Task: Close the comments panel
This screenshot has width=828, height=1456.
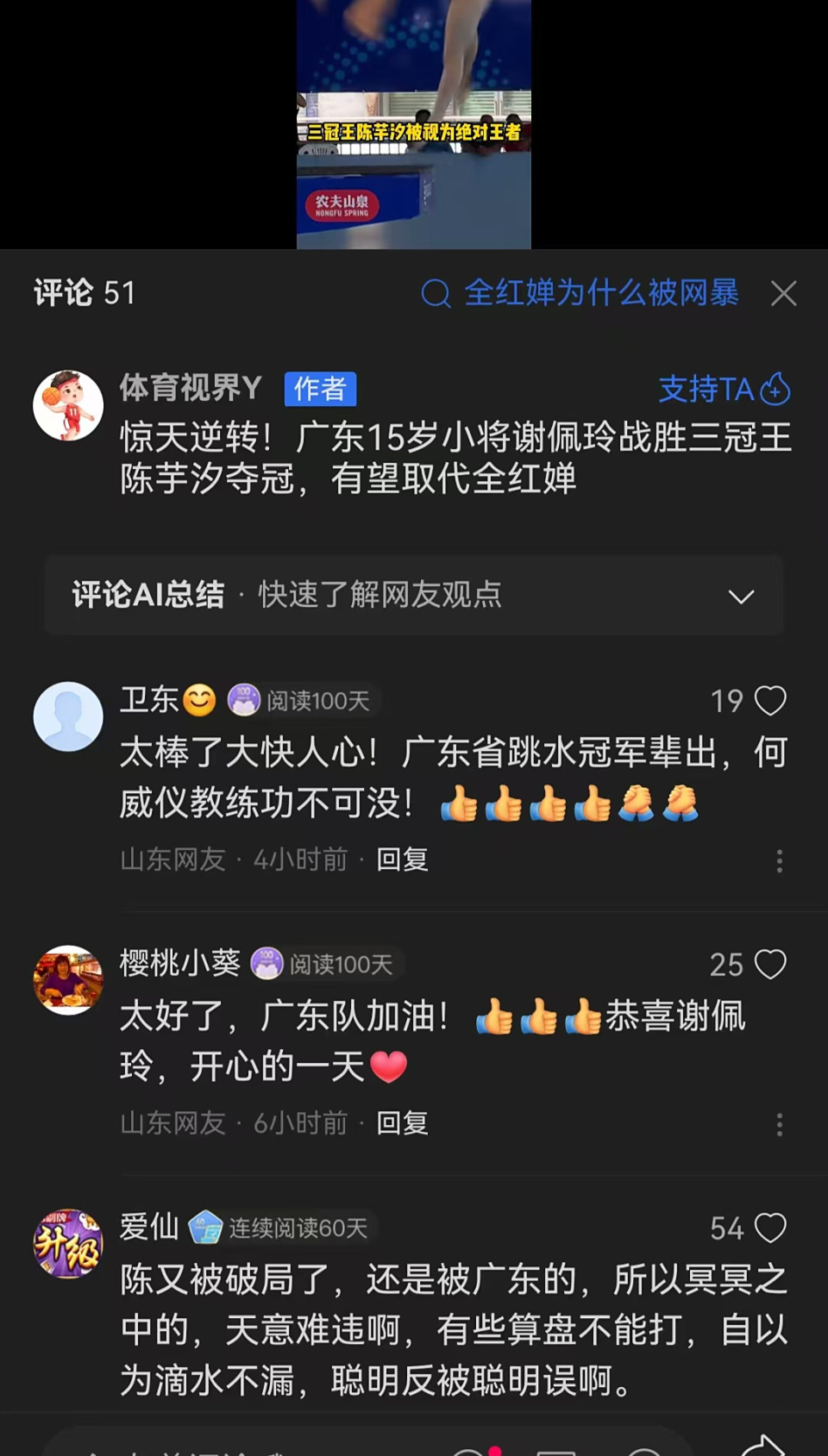Action: (783, 294)
